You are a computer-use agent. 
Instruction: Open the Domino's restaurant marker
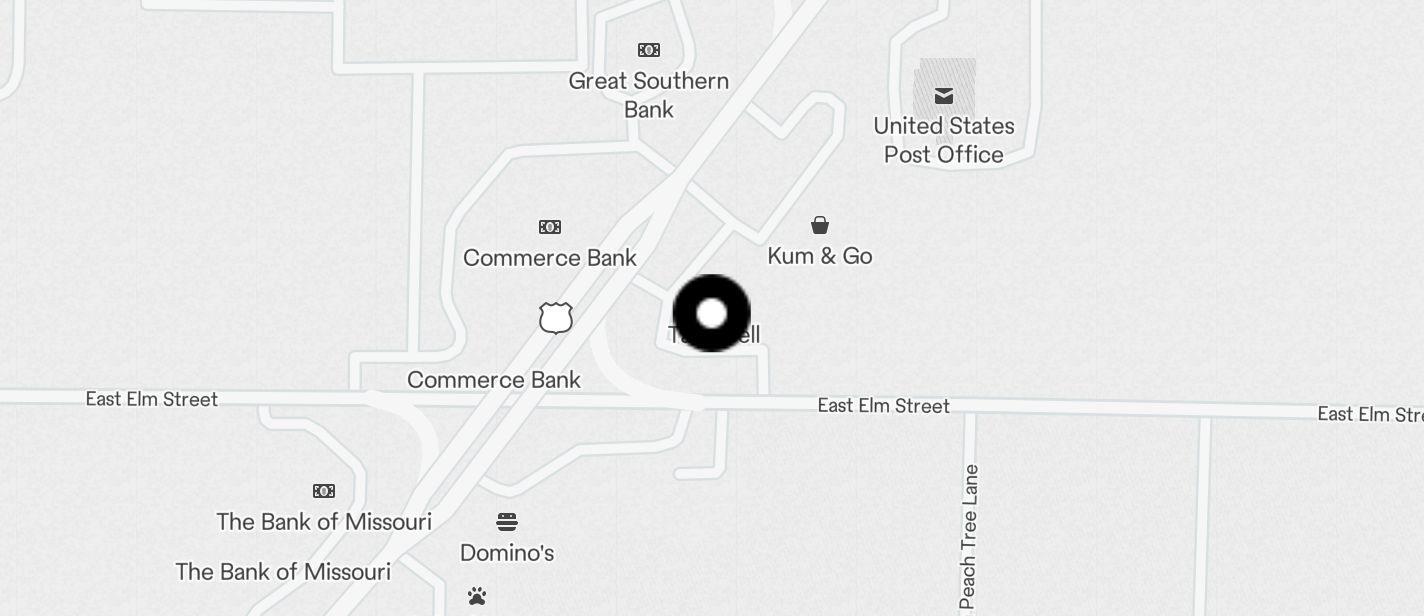[x=507, y=522]
